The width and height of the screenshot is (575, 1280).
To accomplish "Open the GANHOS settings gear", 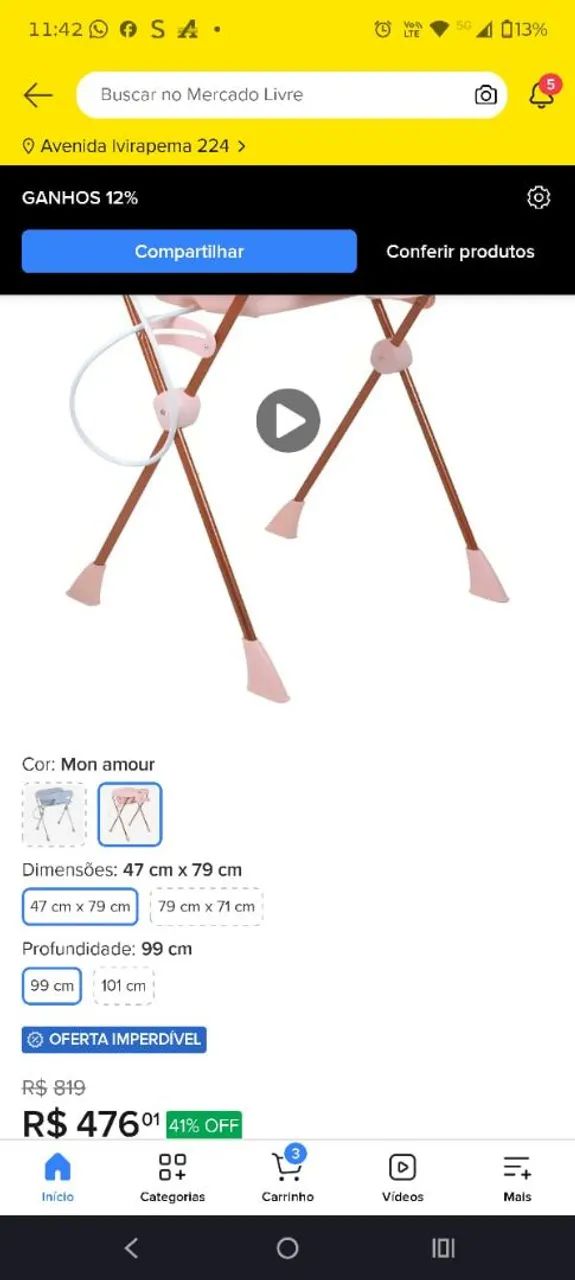I will pyautogui.click(x=539, y=197).
